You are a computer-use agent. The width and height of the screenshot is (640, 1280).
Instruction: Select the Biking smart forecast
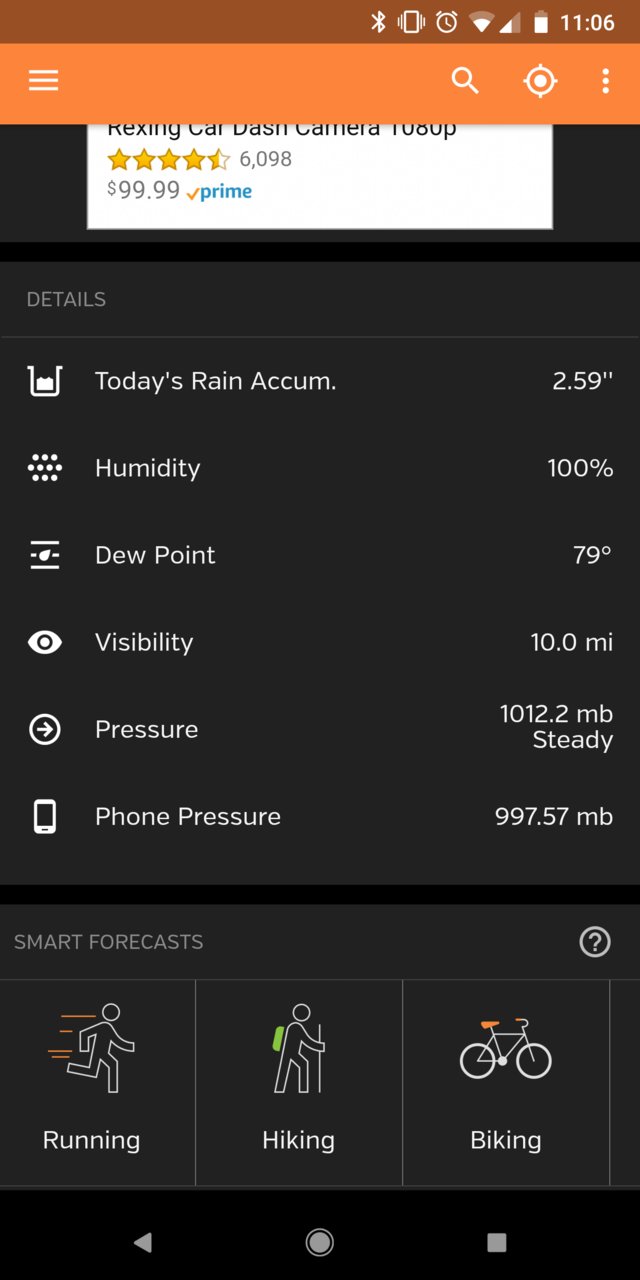pos(506,1082)
